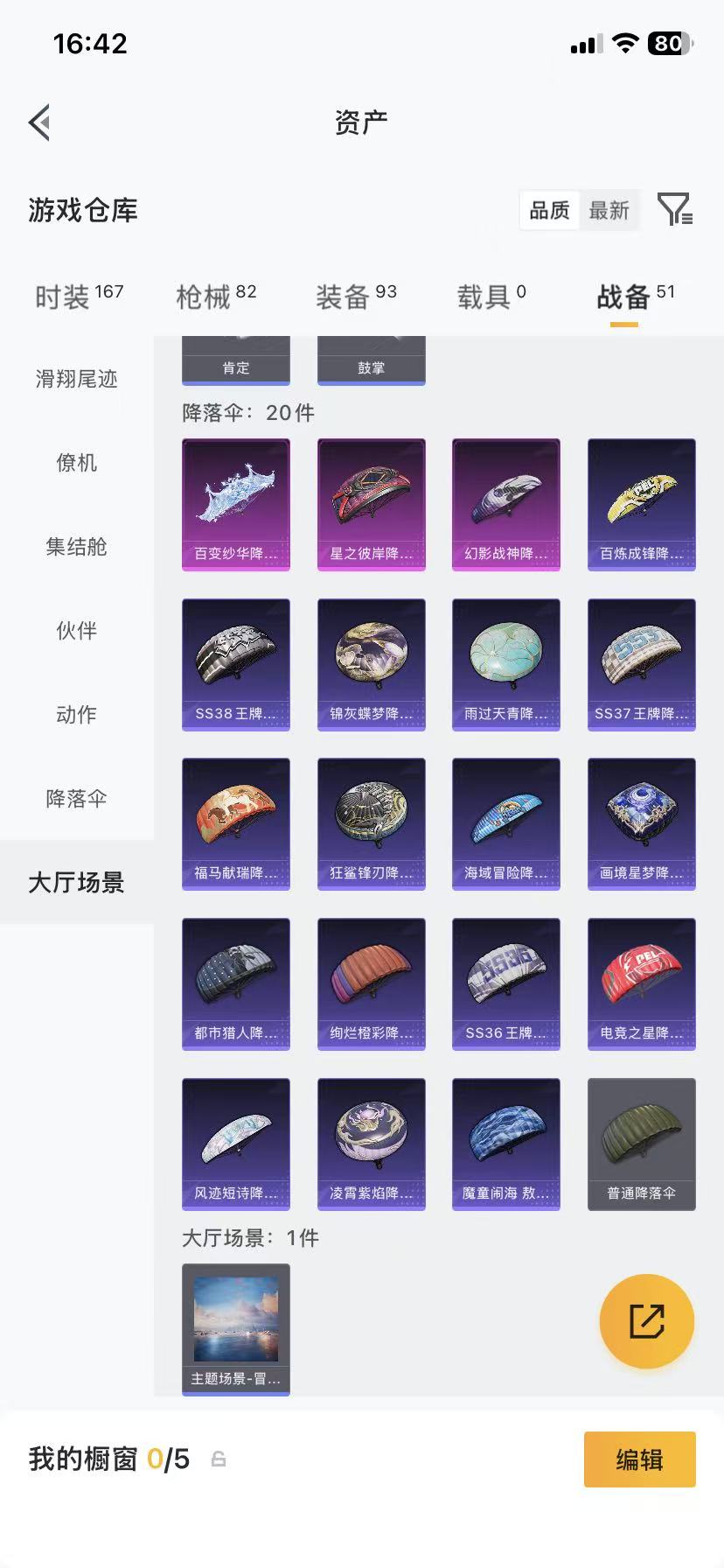724x1568 pixels.
Task: Tap the back arrow to leave 资产 page
Action: click(x=38, y=122)
